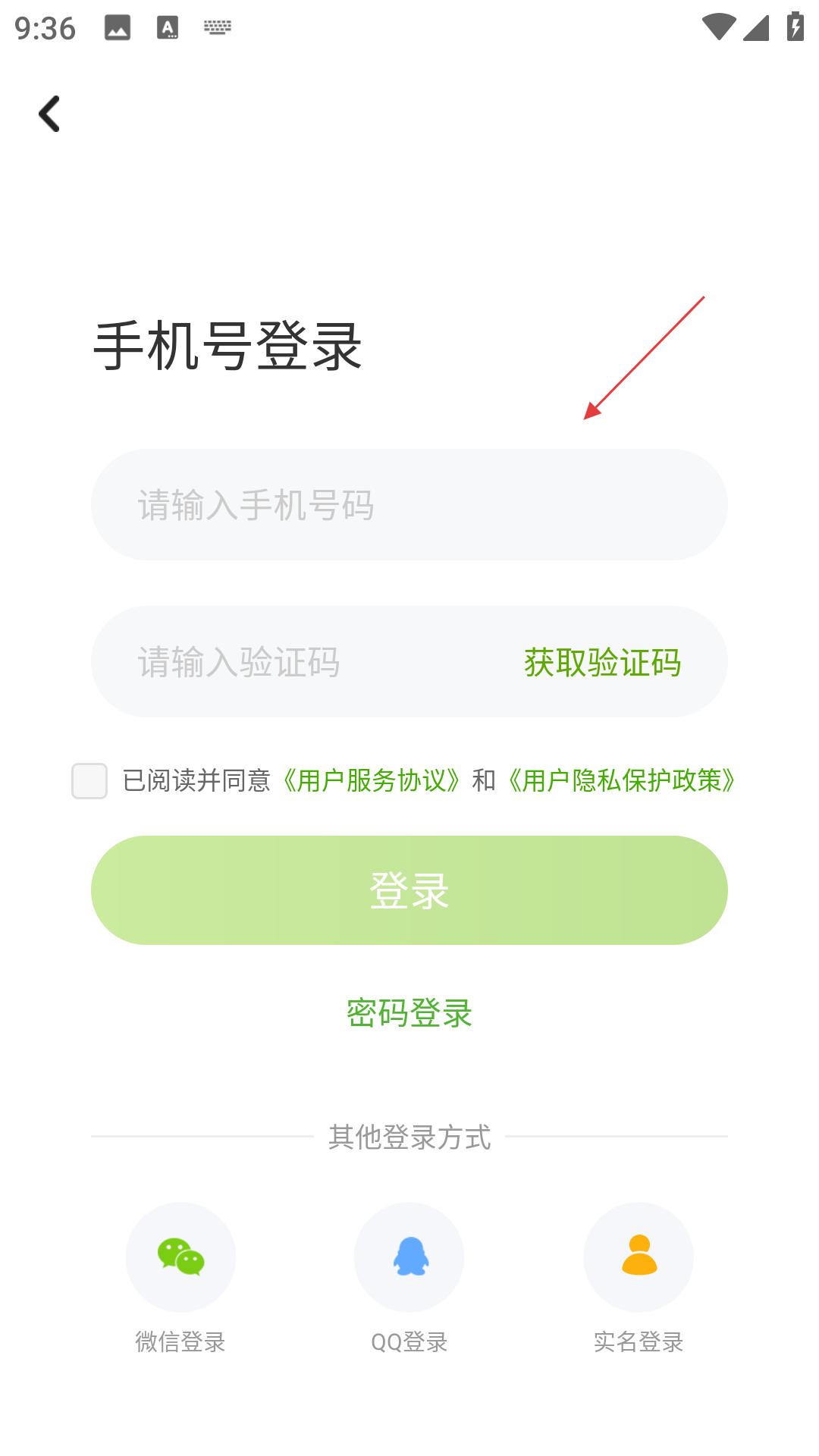Open the 用户隐私保护政策 link
This screenshot has height=1456, width=819.
(x=622, y=780)
